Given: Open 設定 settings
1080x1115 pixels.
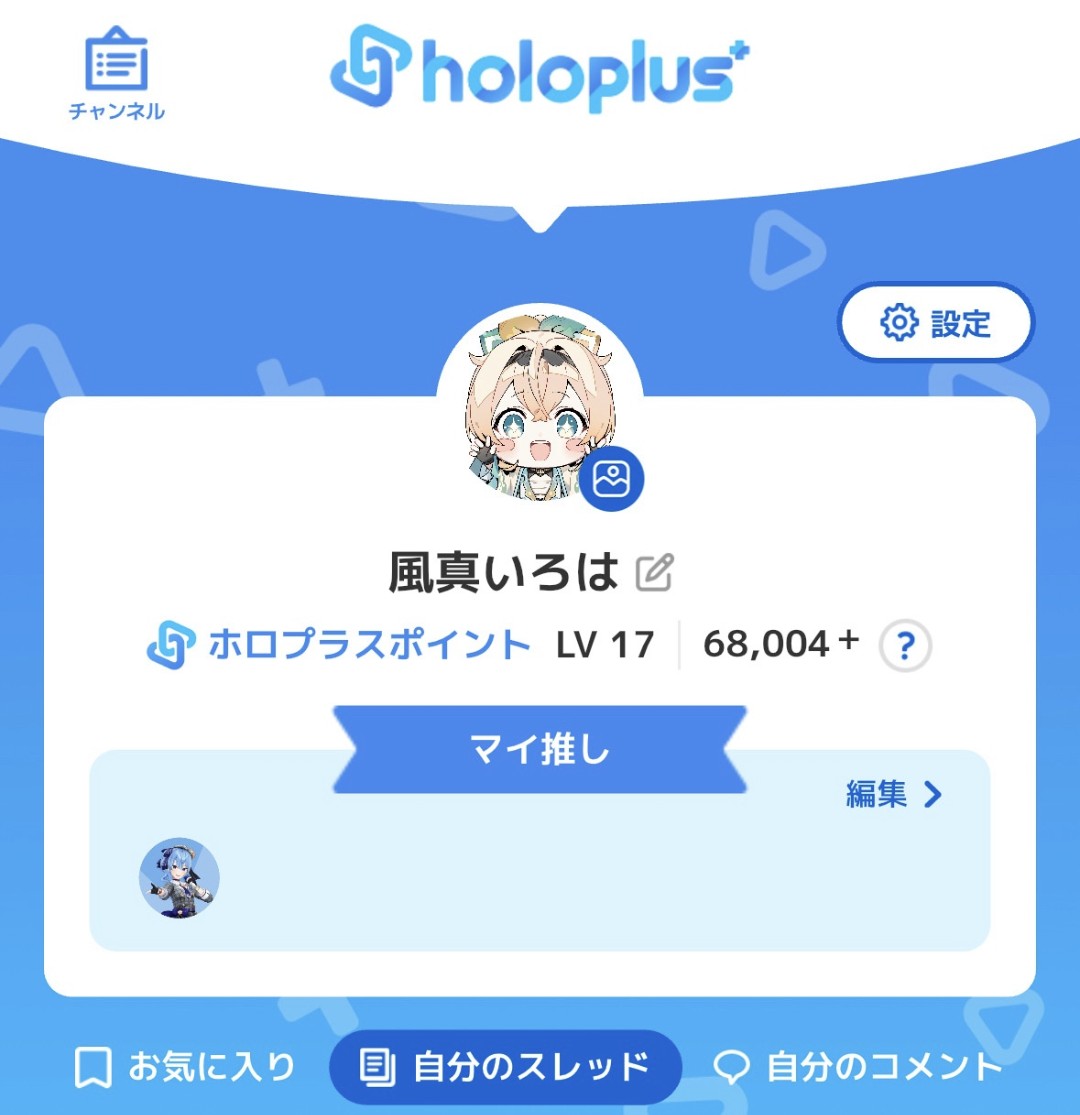Looking at the screenshot, I should click(x=936, y=323).
